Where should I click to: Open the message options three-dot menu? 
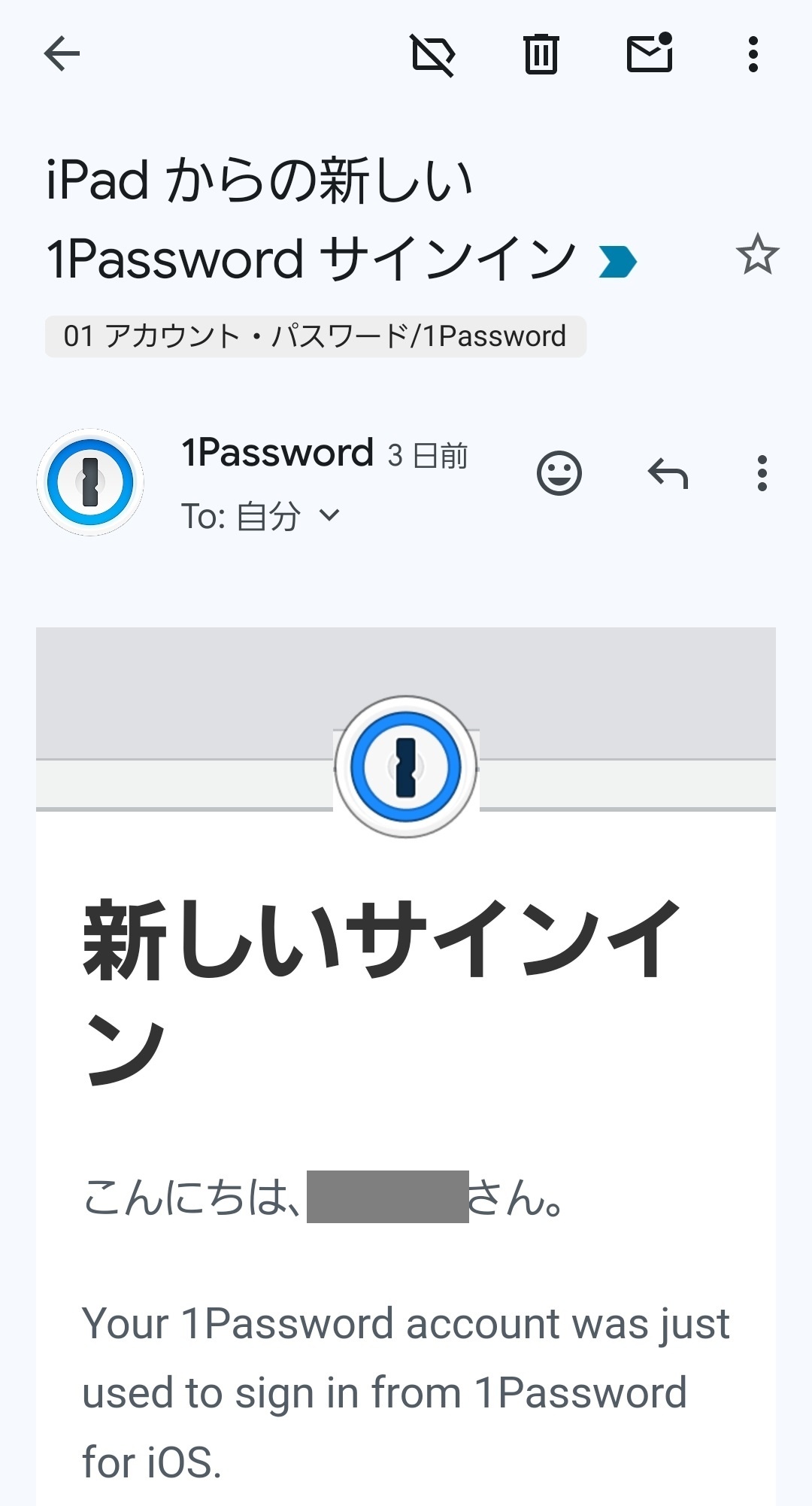(762, 472)
